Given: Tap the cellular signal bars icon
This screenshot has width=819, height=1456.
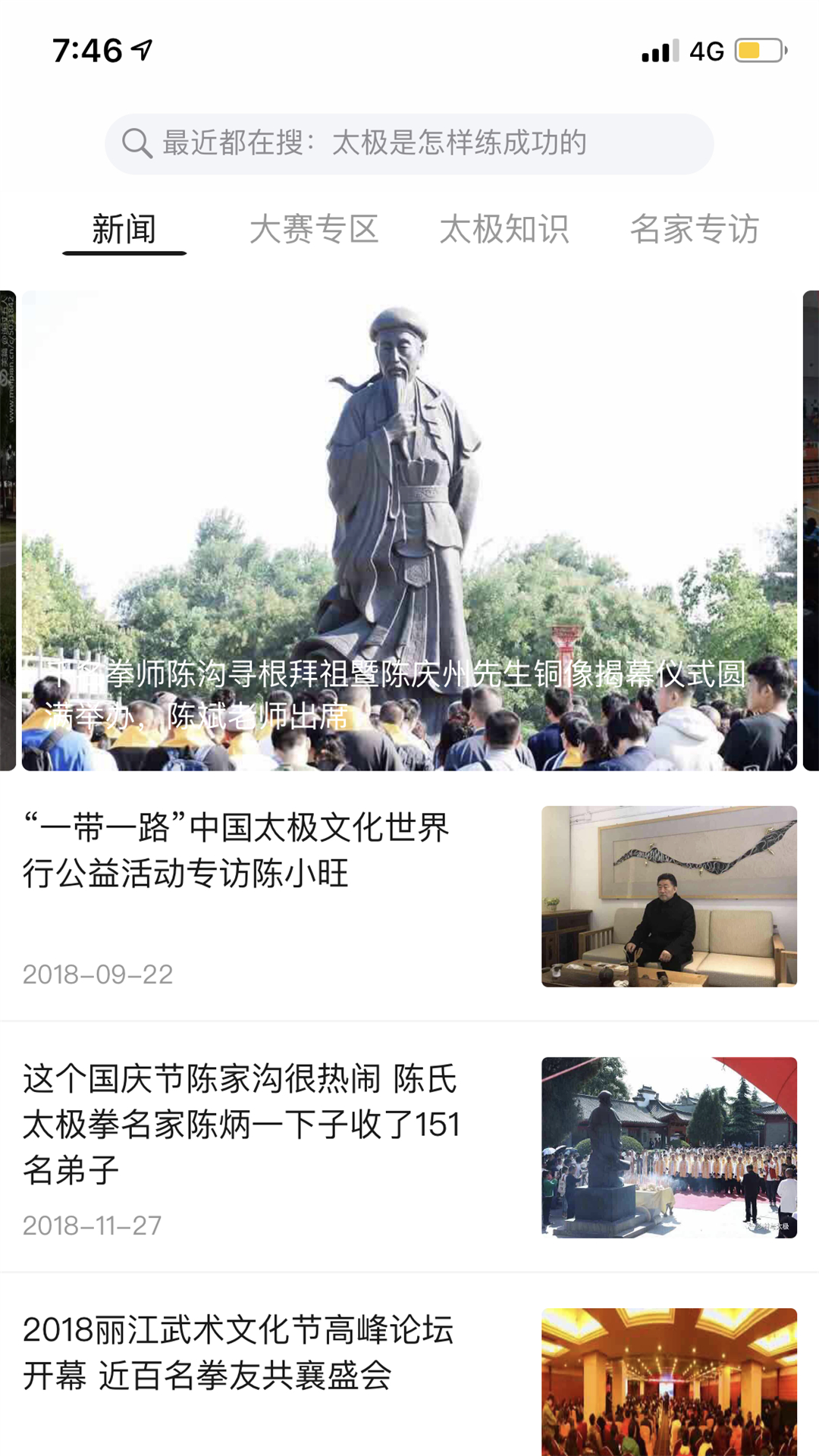Looking at the screenshot, I should click(x=657, y=47).
